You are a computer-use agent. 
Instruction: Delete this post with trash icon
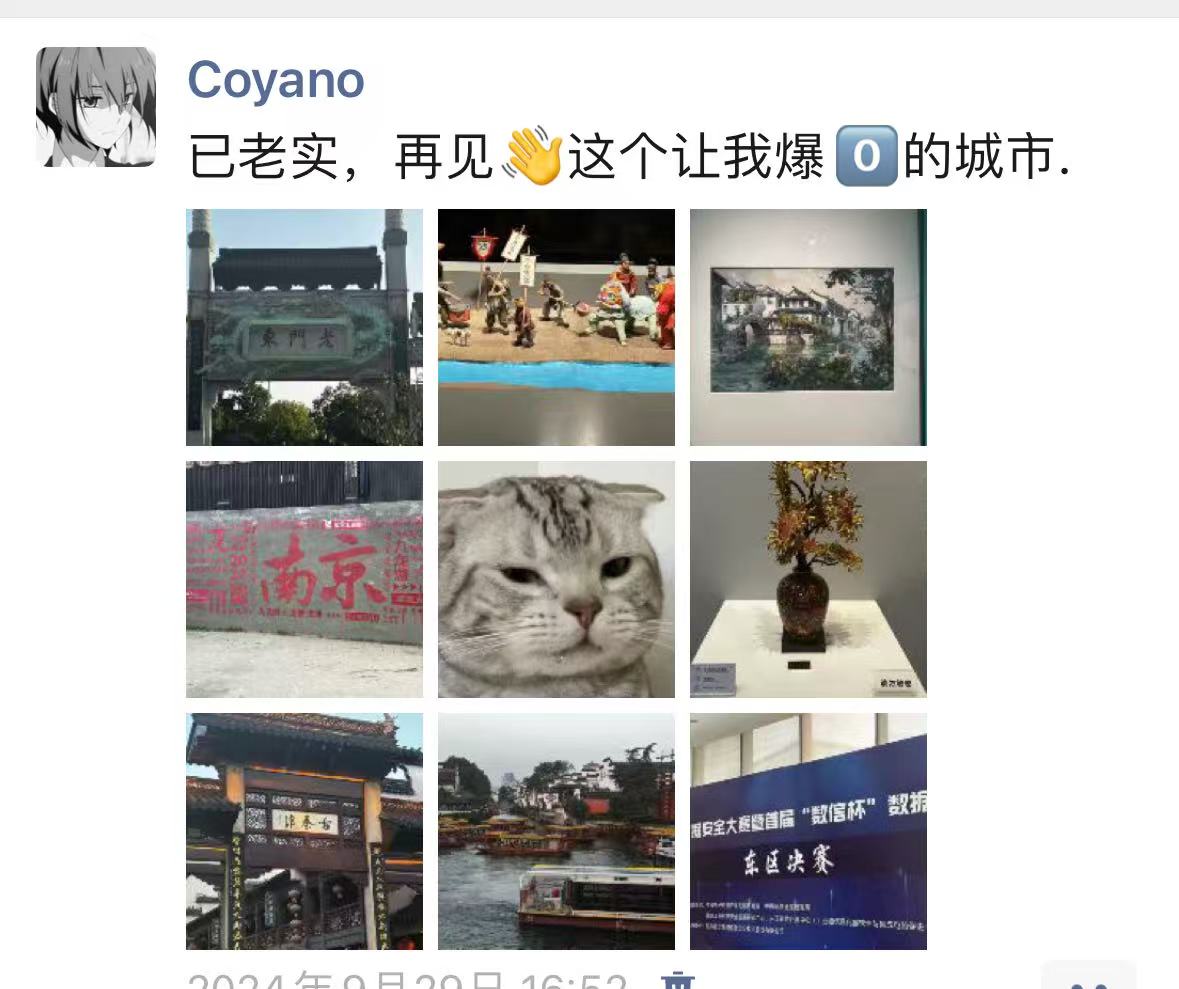(x=679, y=981)
